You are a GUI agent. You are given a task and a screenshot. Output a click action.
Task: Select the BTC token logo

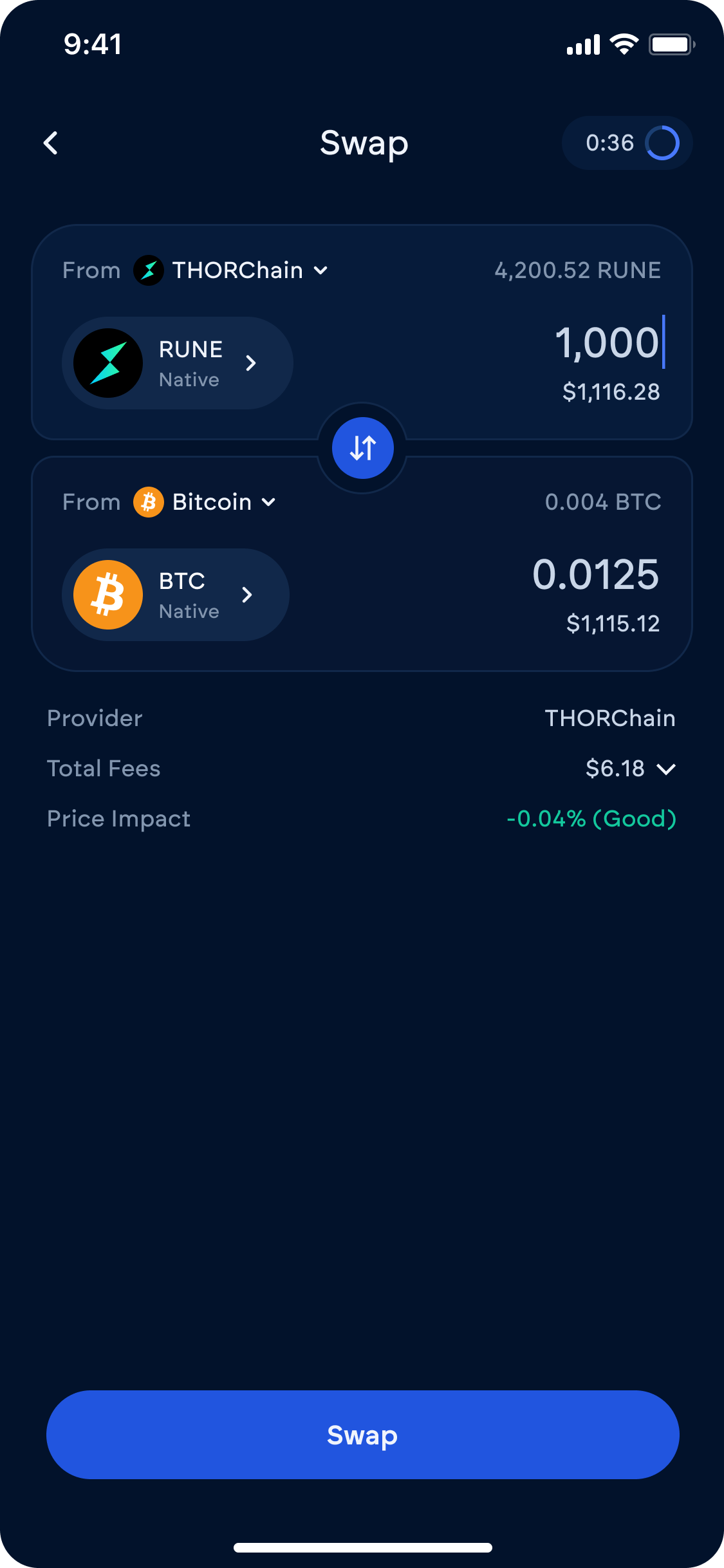click(x=108, y=594)
